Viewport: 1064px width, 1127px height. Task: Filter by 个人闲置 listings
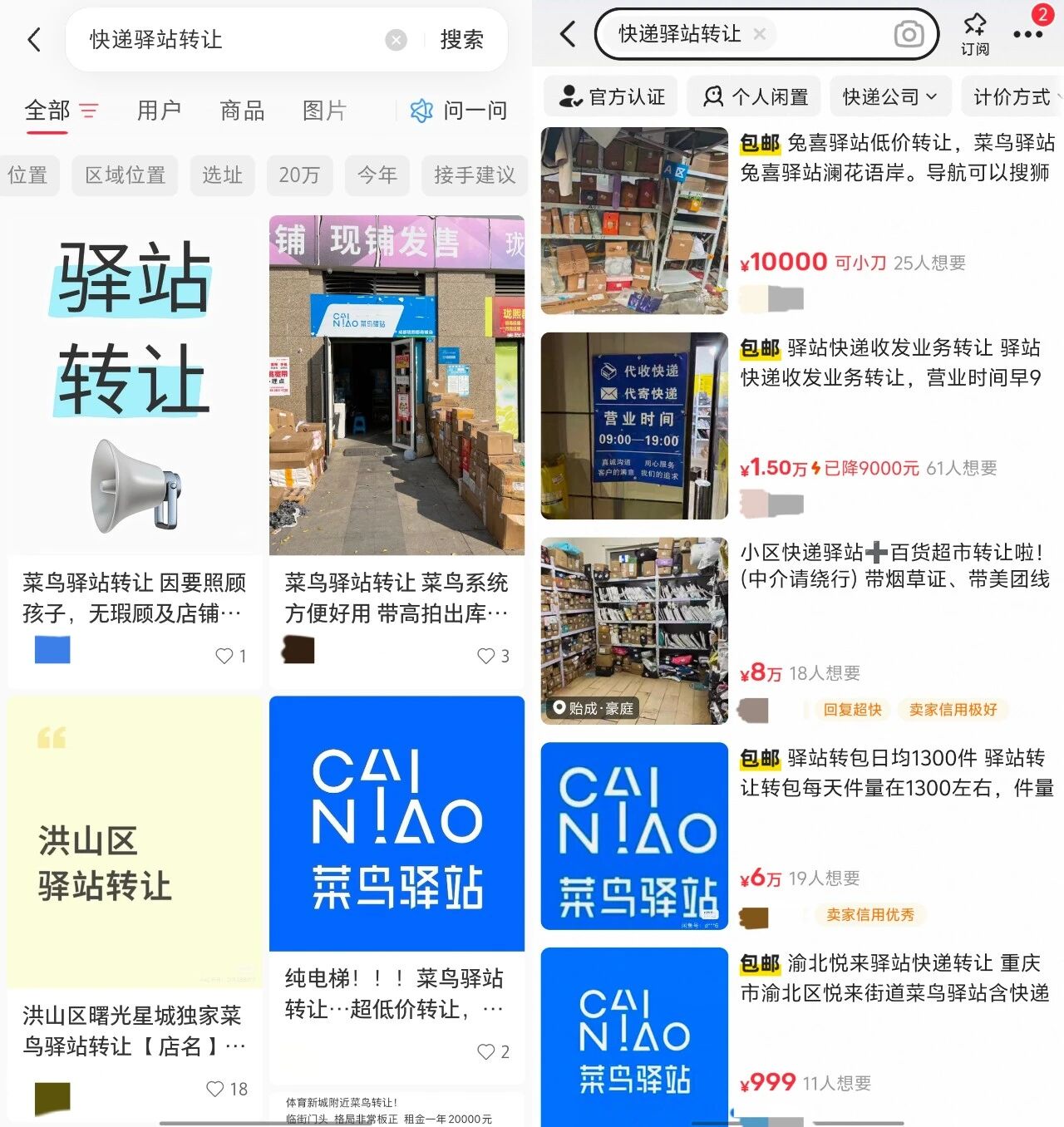[755, 97]
